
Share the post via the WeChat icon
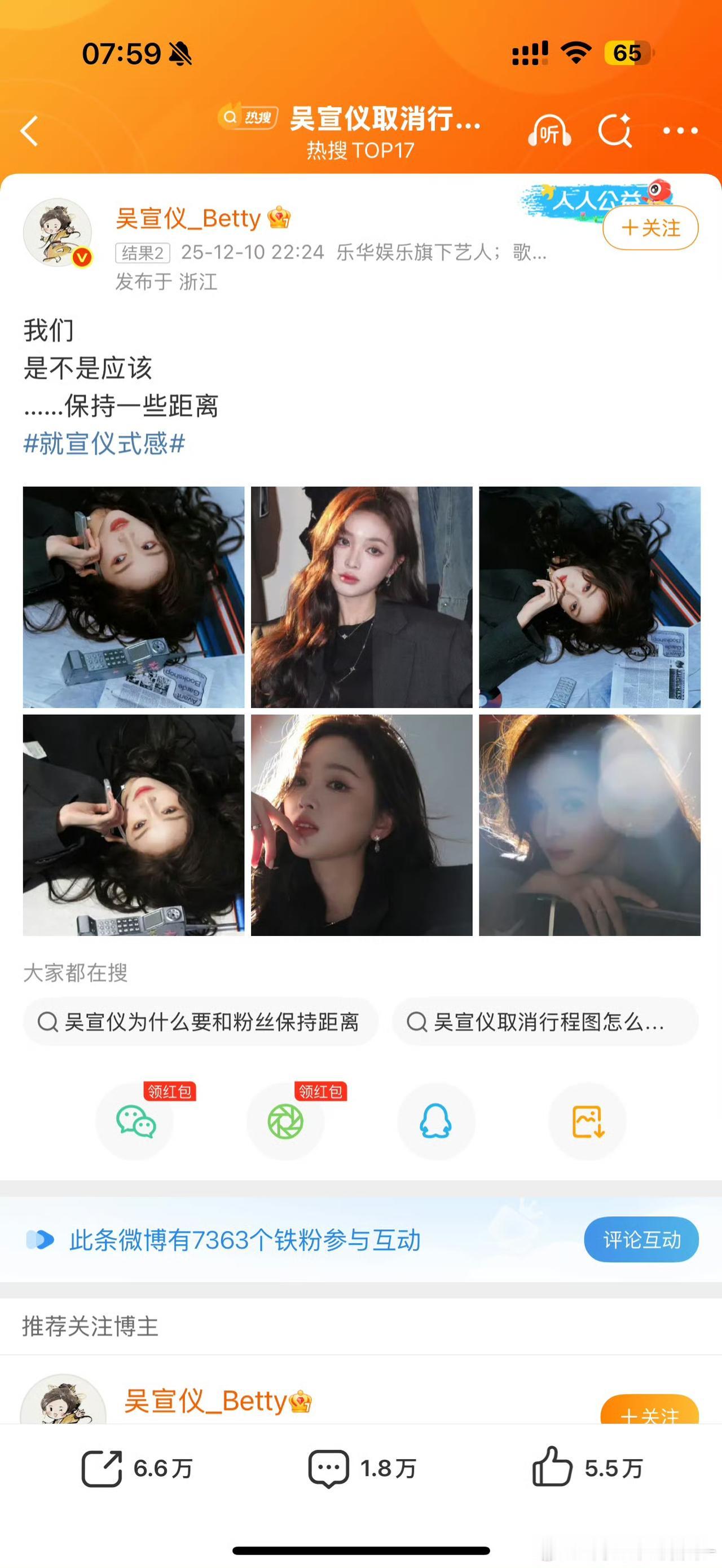[135, 1122]
